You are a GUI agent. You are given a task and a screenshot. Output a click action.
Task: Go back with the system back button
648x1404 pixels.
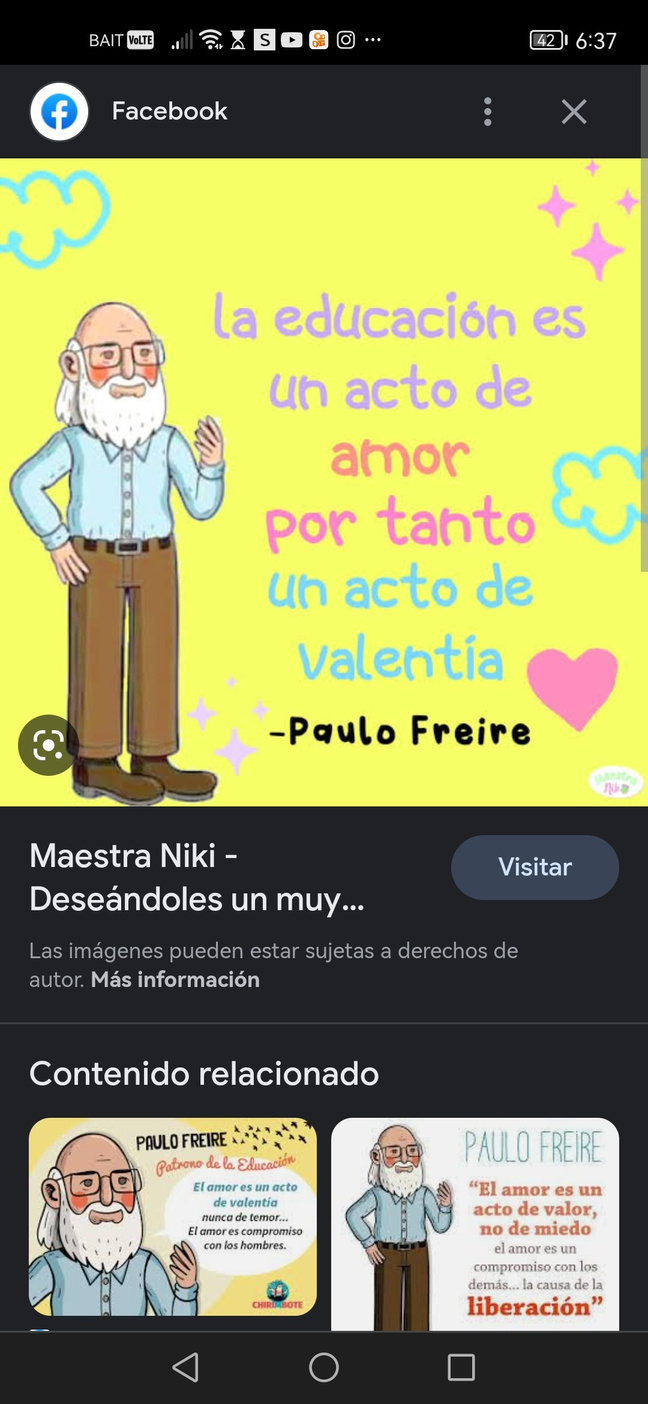tap(186, 1367)
